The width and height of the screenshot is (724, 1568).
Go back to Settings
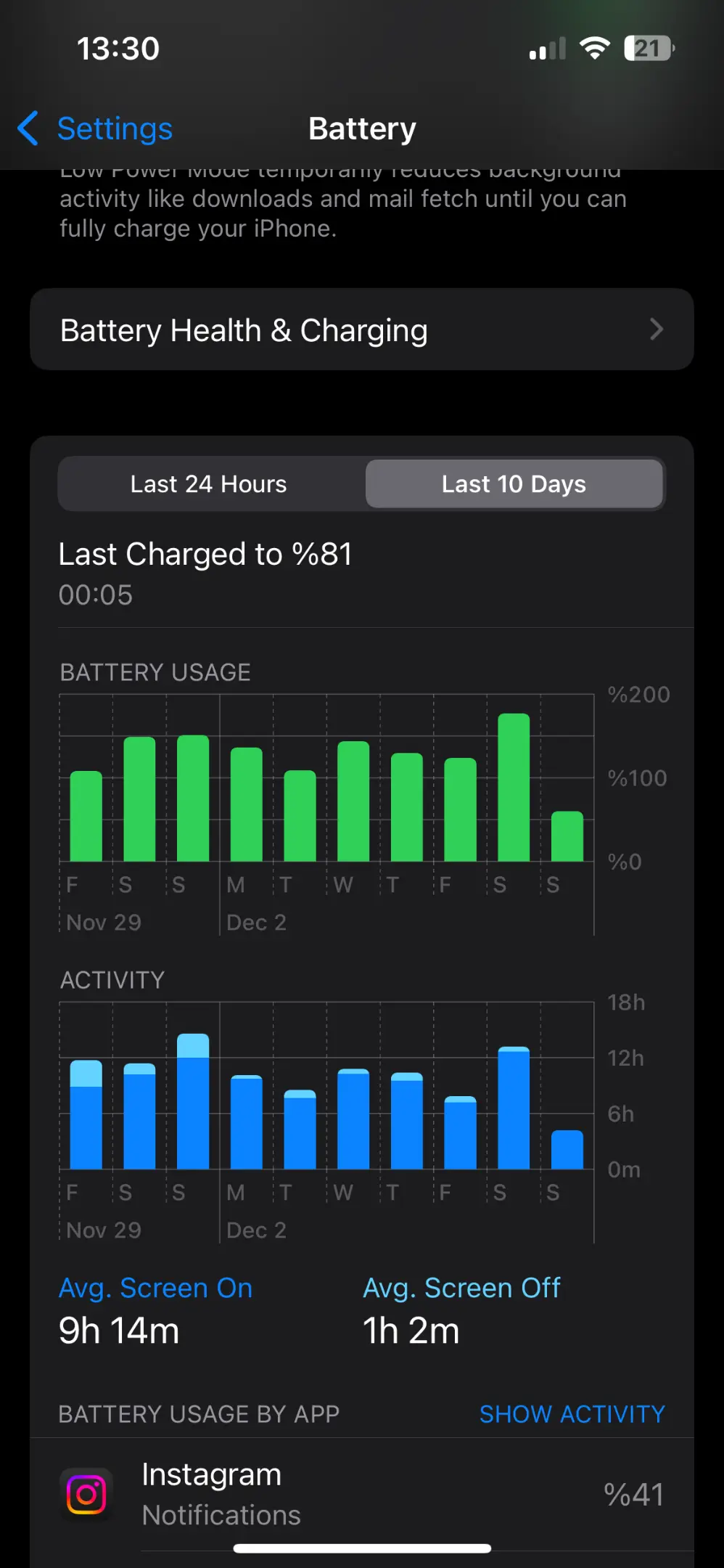(95, 128)
